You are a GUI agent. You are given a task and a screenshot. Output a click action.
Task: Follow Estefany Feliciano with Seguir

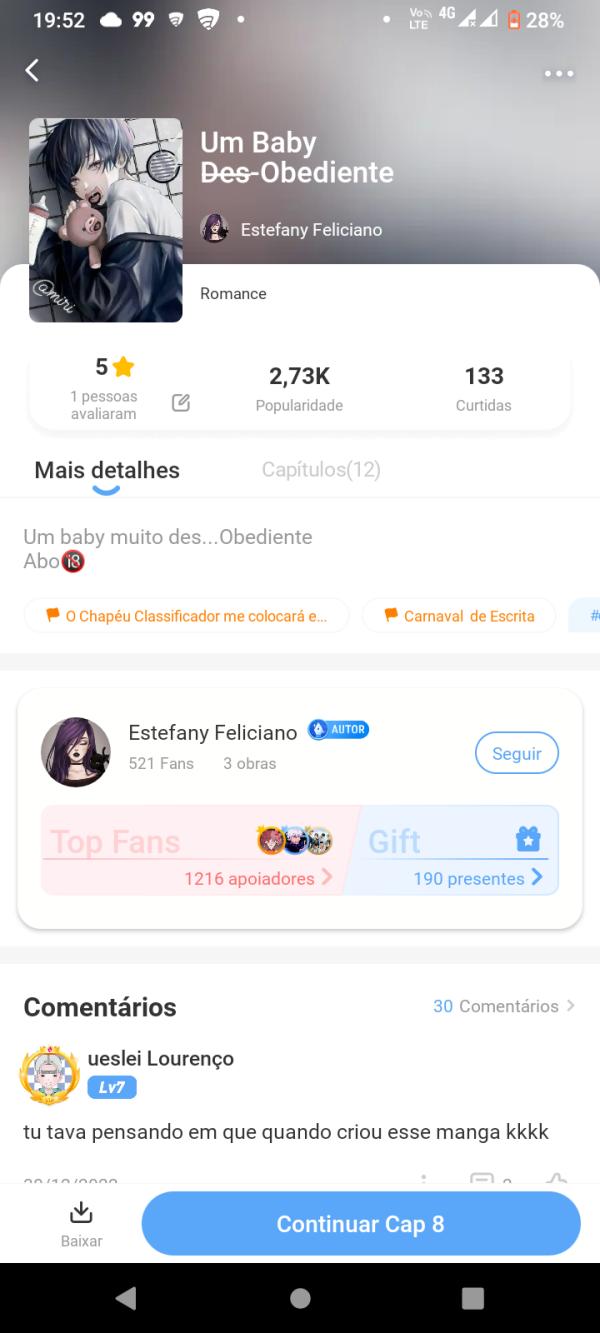516,754
